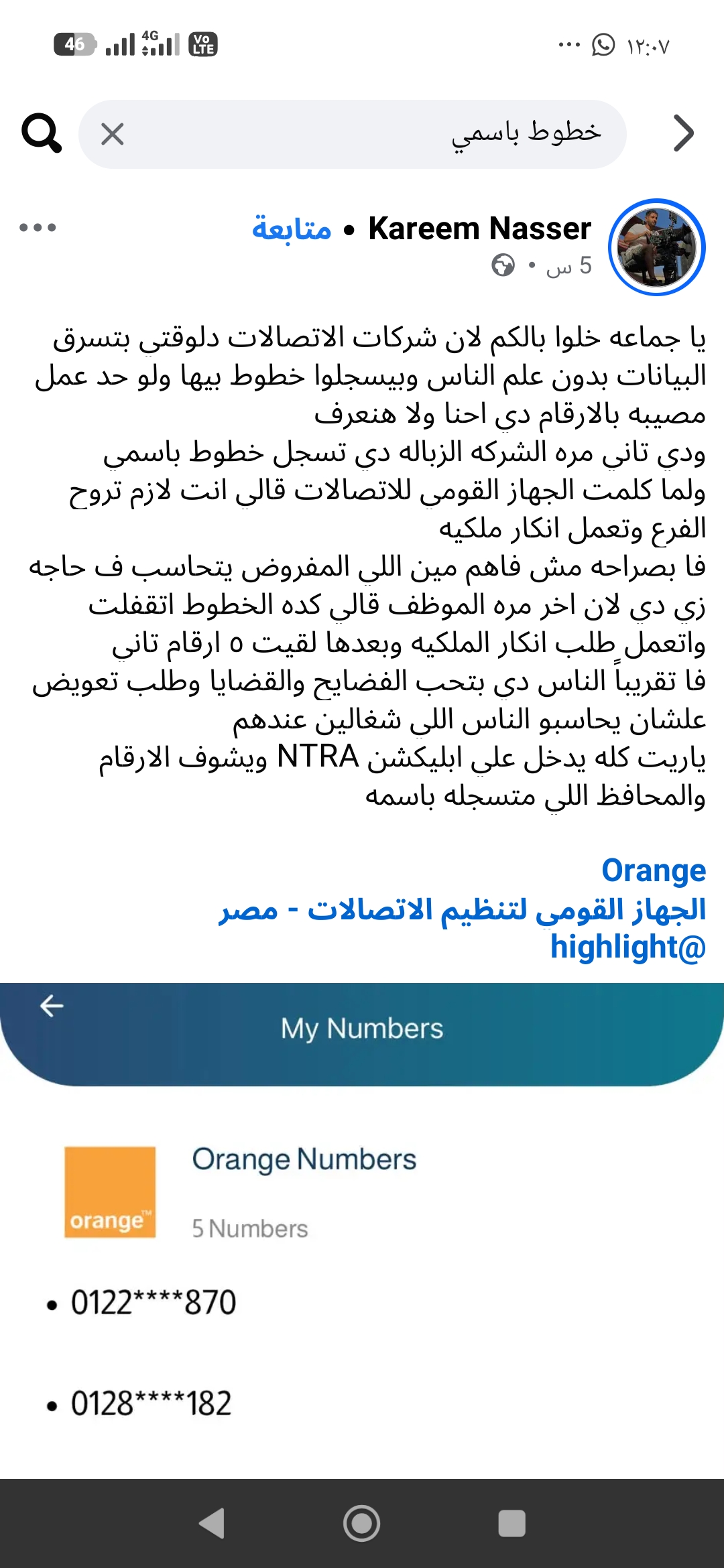Open the attached My Numbers screenshot

pyautogui.click(x=362, y=1230)
